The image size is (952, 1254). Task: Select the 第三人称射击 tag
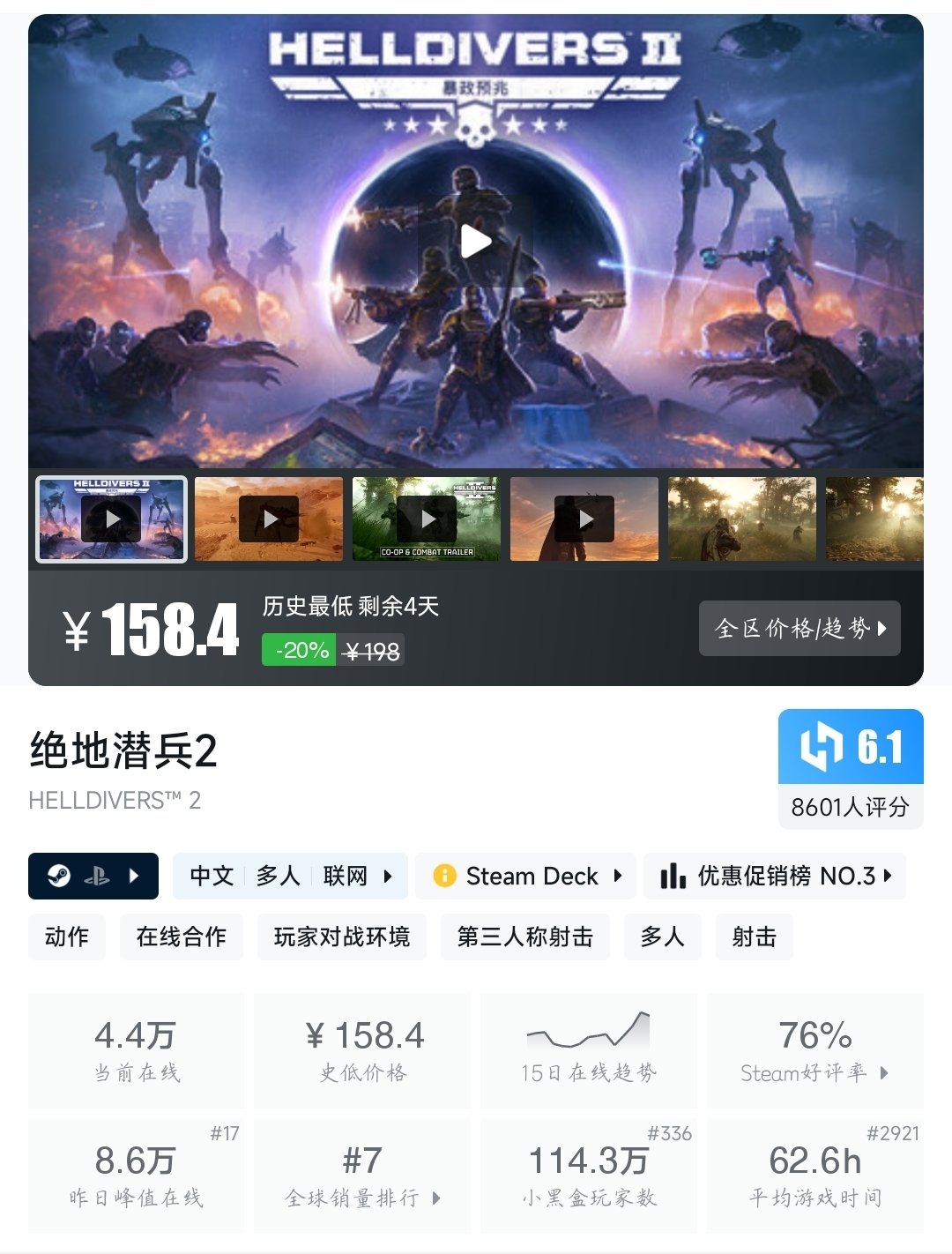click(525, 937)
